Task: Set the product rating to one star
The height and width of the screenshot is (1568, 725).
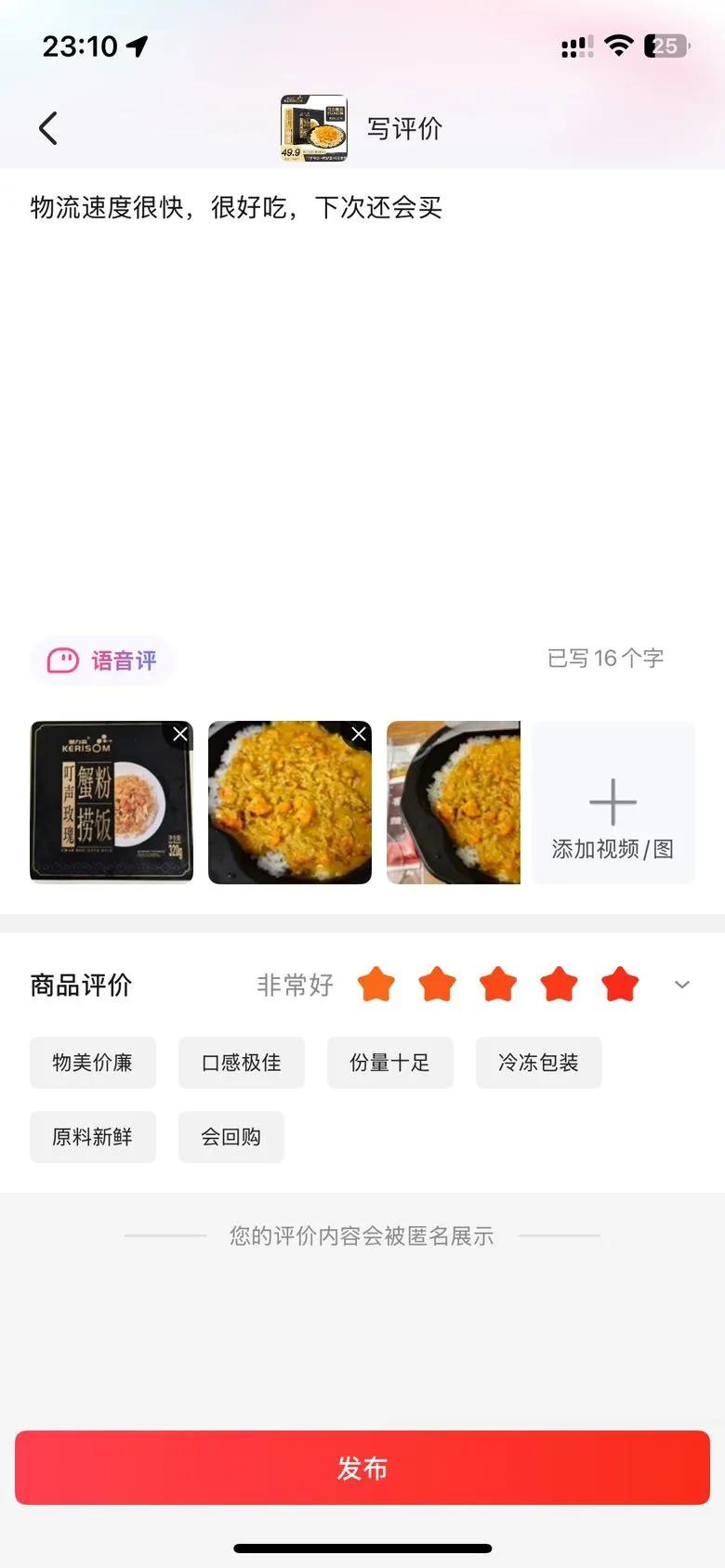Action: point(376,985)
